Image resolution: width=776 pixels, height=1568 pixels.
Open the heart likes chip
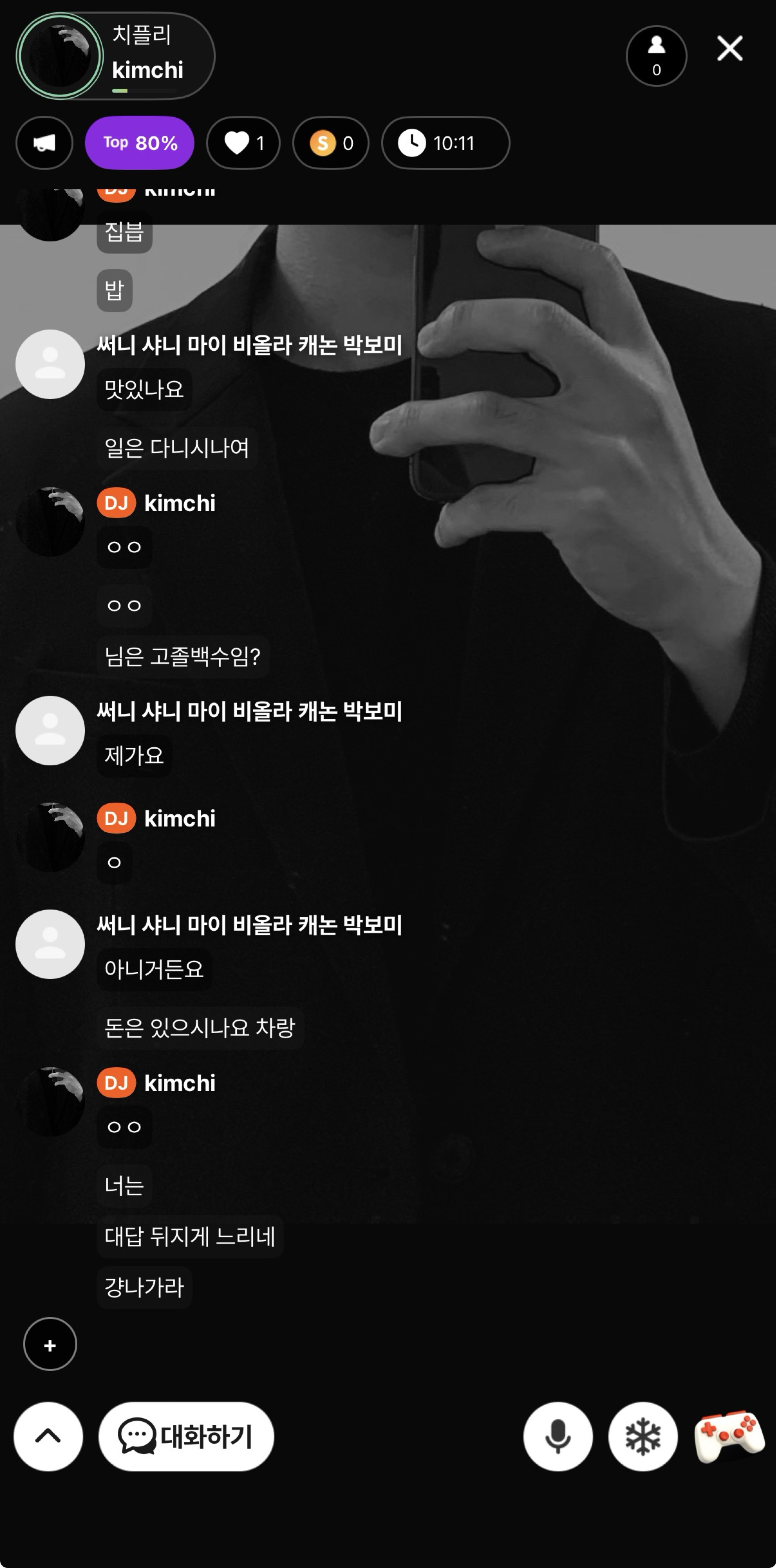243,143
